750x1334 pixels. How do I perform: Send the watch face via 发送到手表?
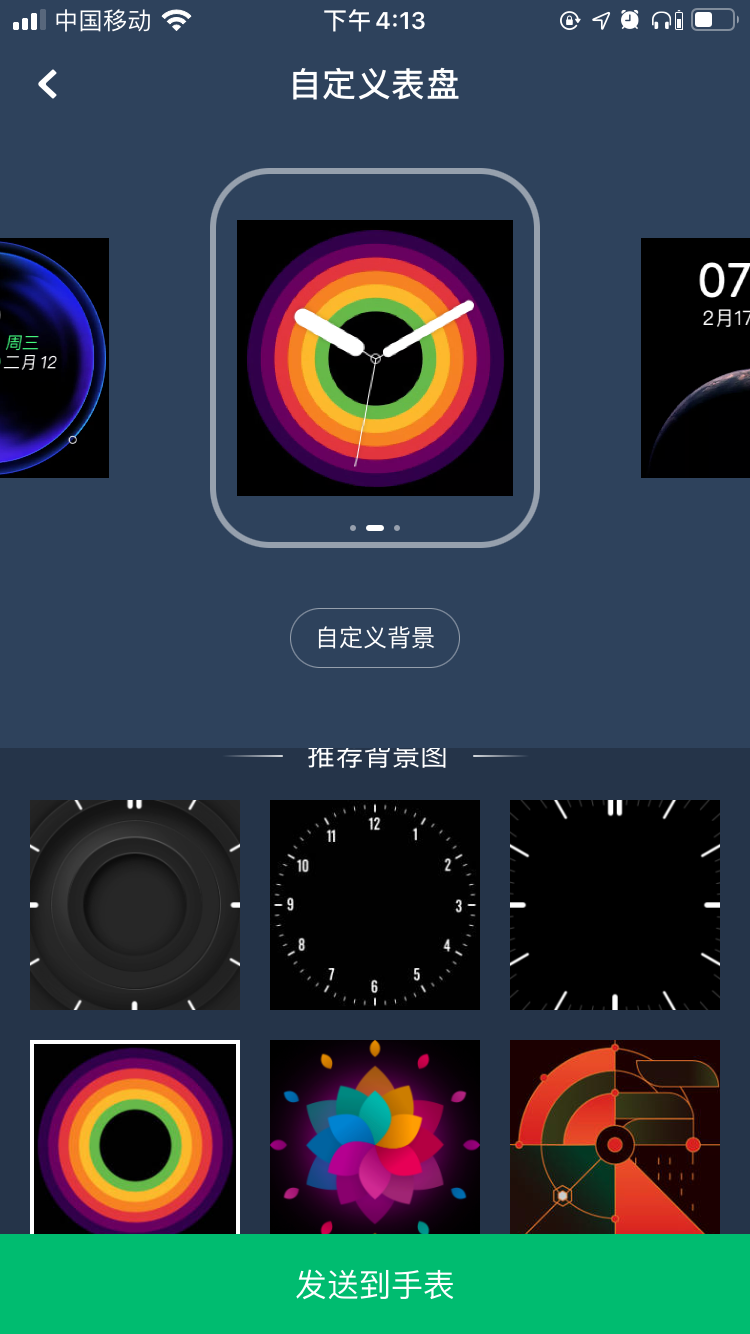coord(375,1284)
